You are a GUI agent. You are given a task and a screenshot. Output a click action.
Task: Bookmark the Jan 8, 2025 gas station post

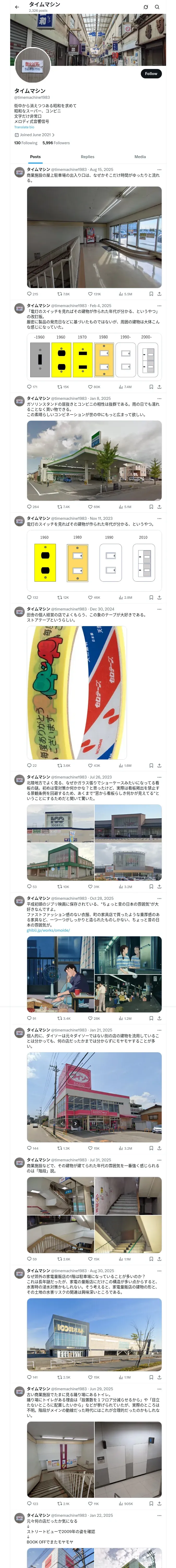coord(151,506)
